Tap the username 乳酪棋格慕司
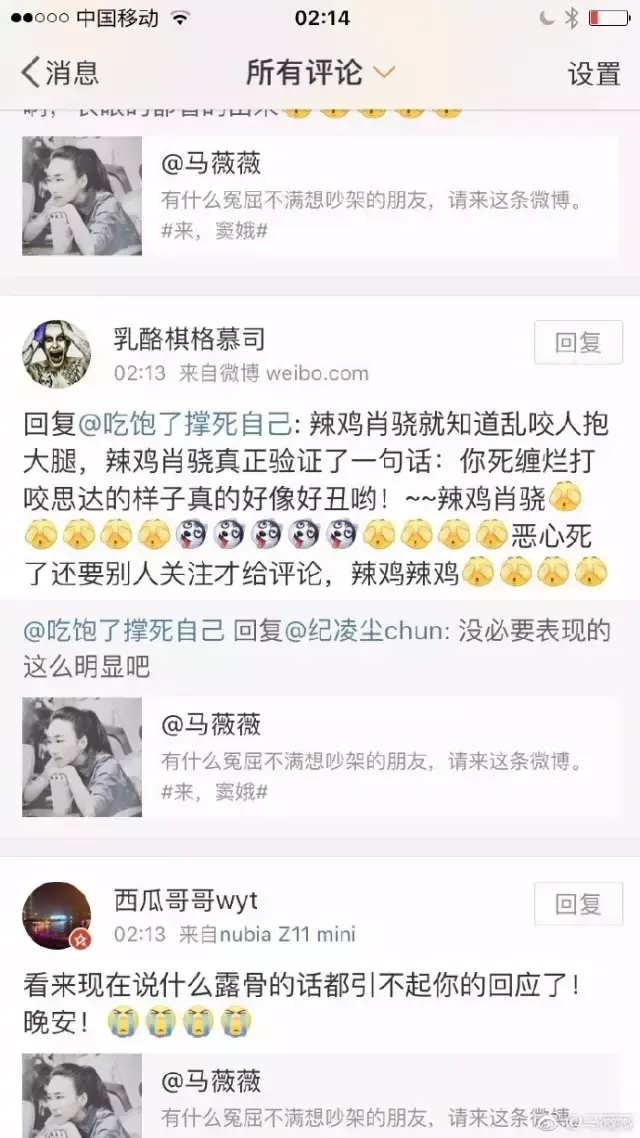This screenshot has width=640, height=1138. click(x=190, y=339)
